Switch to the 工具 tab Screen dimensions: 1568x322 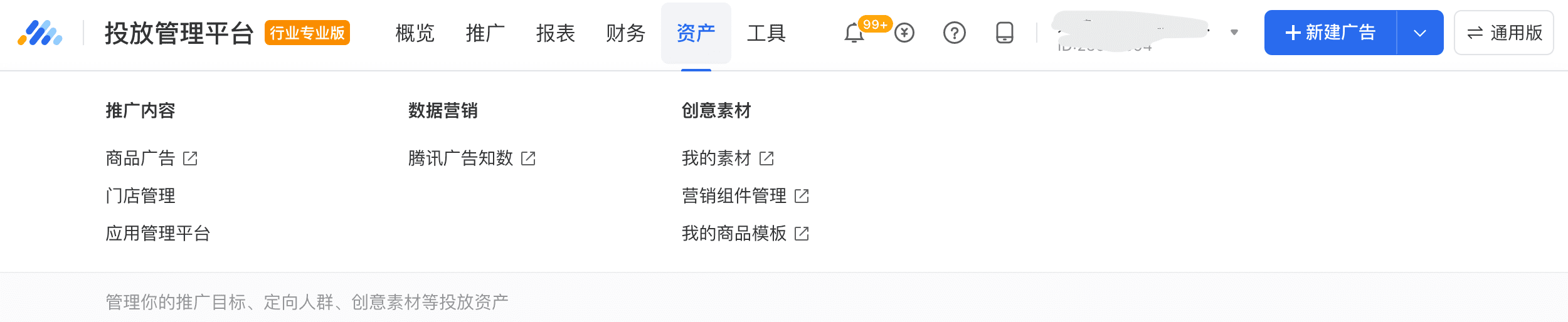point(766,33)
